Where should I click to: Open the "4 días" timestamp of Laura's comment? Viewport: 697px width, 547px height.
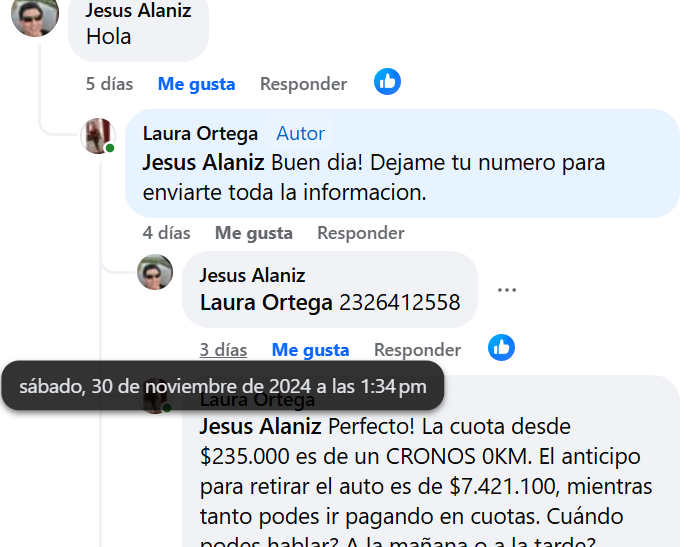(166, 233)
